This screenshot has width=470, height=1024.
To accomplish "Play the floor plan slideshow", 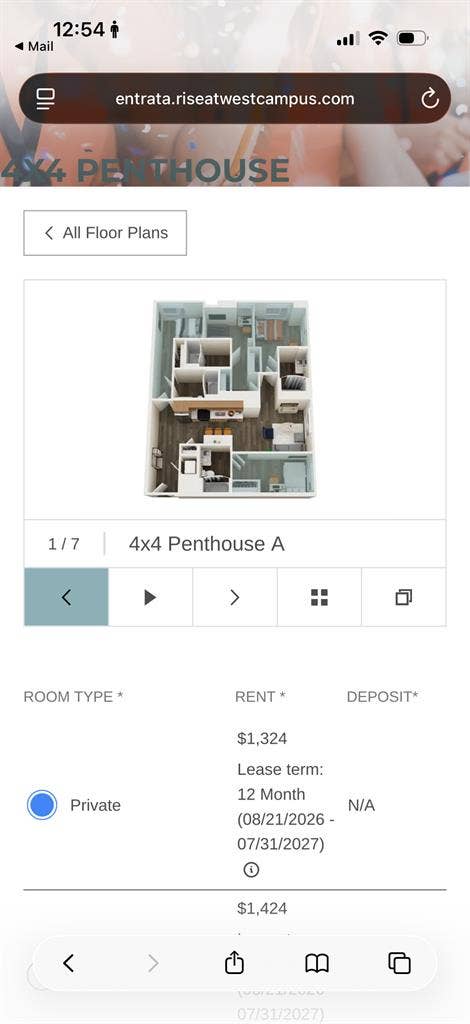I will click(150, 597).
